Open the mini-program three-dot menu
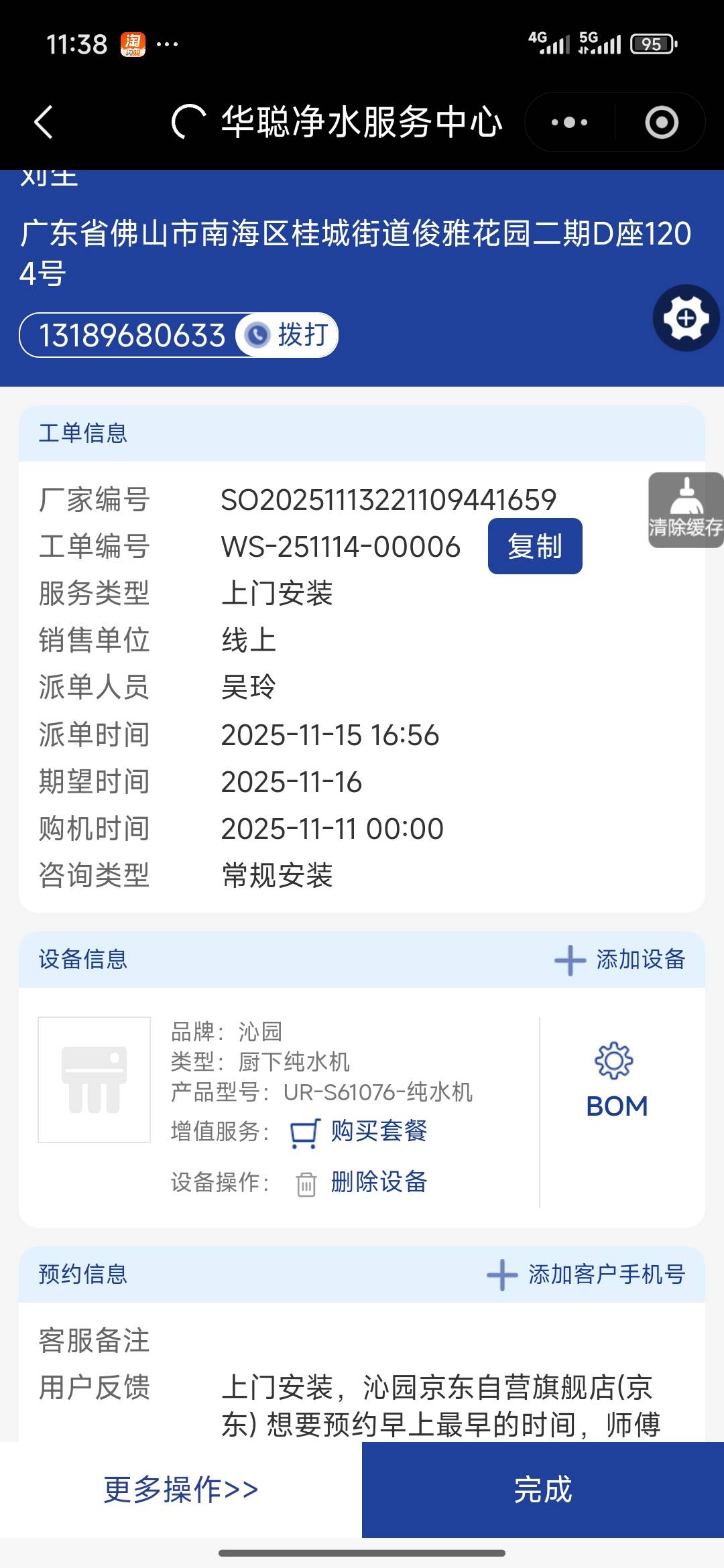724x1568 pixels. pyautogui.click(x=569, y=123)
